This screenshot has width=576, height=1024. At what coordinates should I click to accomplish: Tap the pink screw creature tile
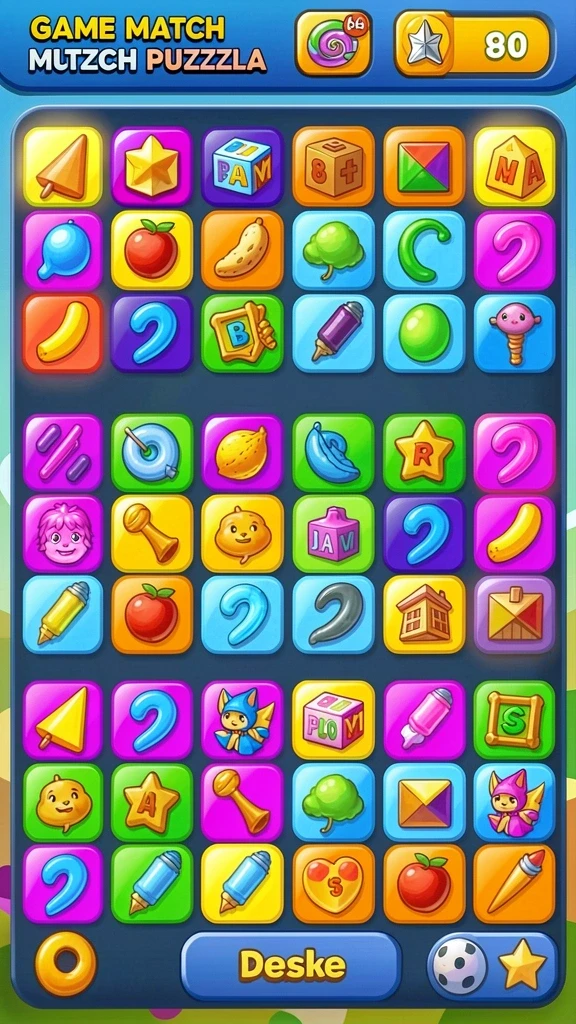514,333
